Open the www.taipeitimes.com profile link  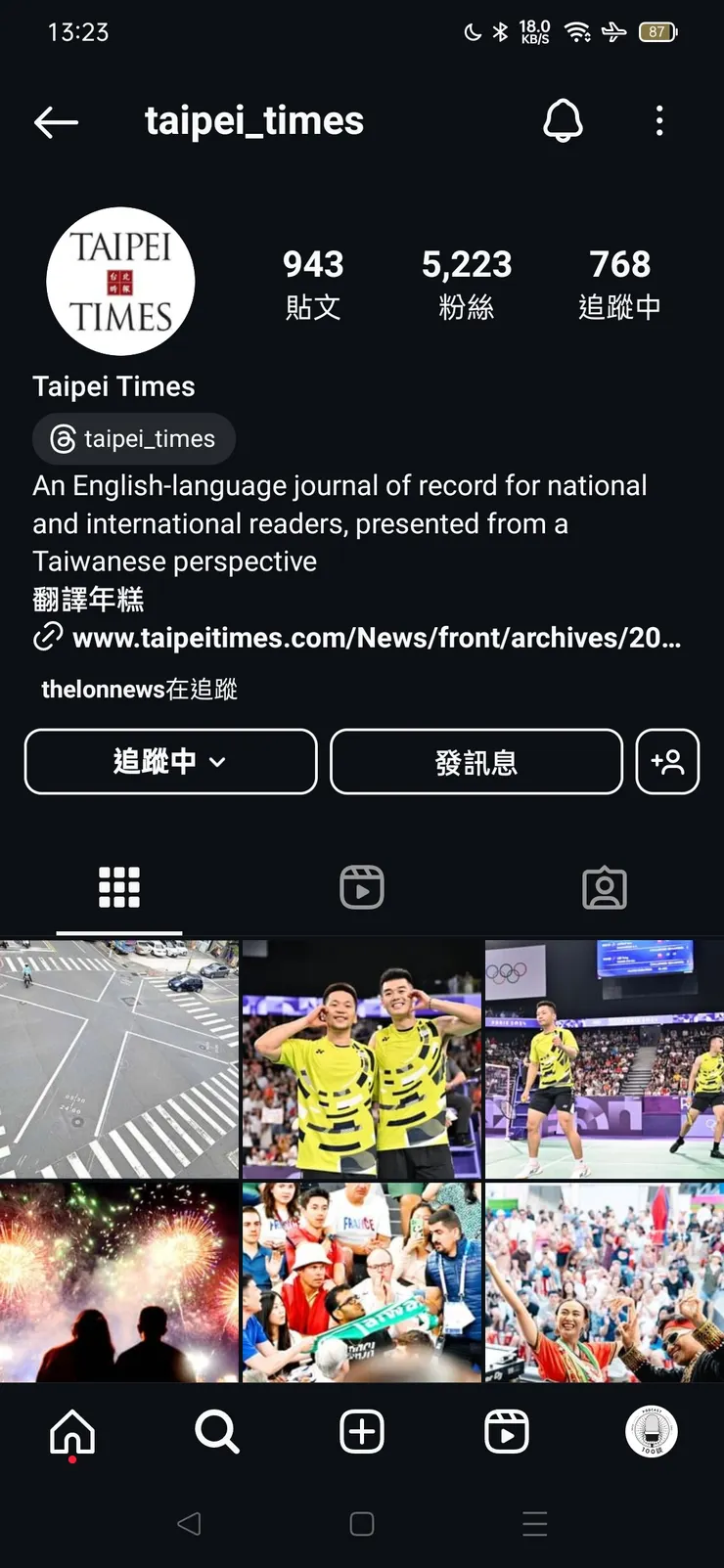376,638
